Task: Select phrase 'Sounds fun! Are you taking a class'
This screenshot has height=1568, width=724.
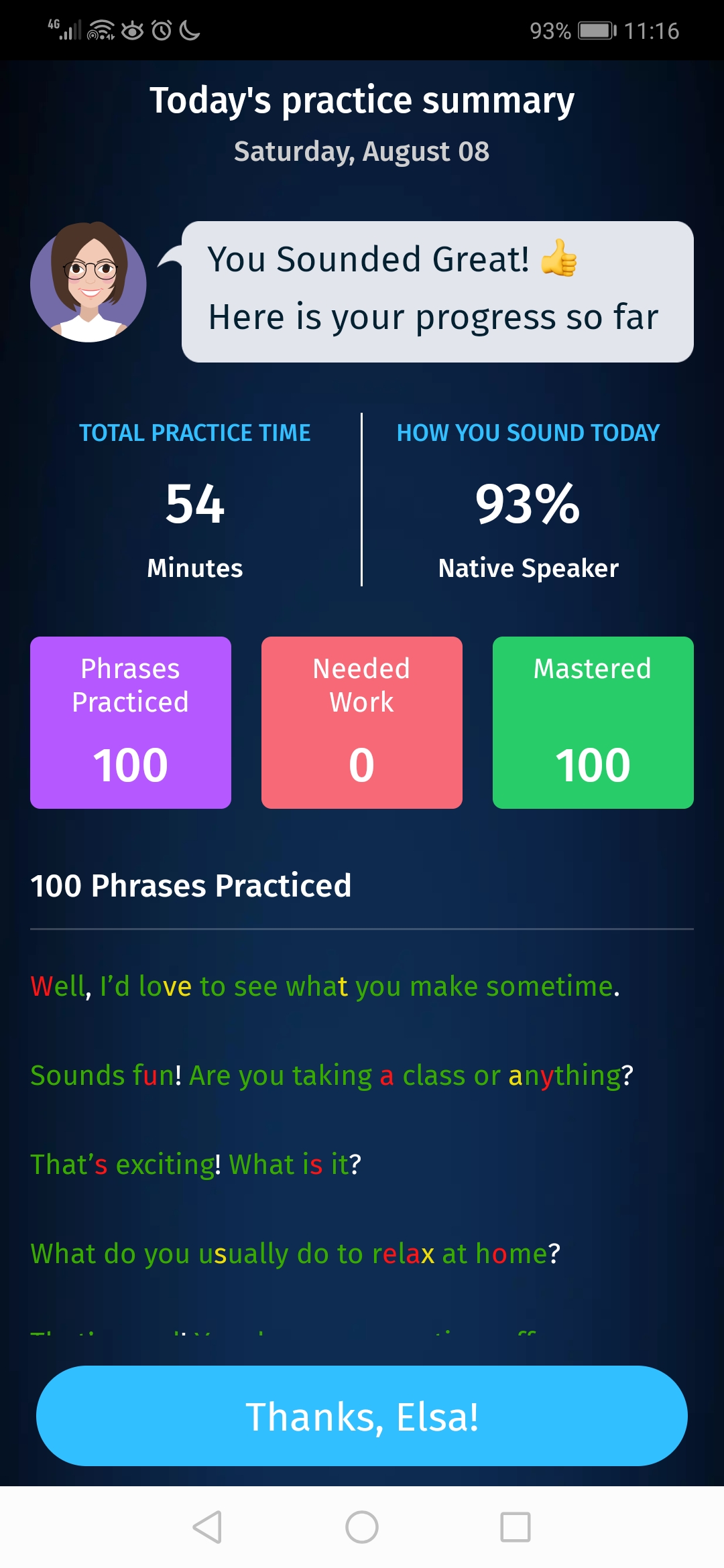Action: pyautogui.click(x=332, y=1075)
